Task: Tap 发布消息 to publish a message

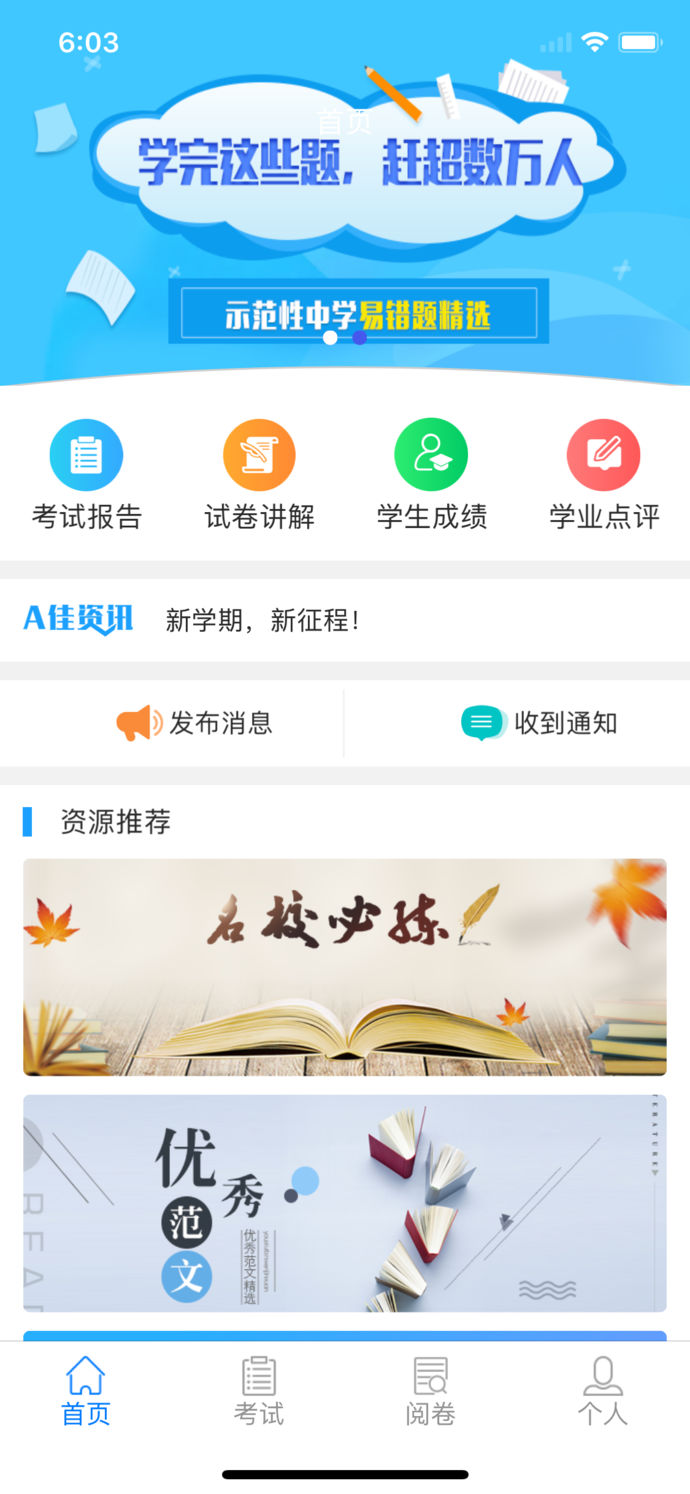Action: (x=195, y=723)
